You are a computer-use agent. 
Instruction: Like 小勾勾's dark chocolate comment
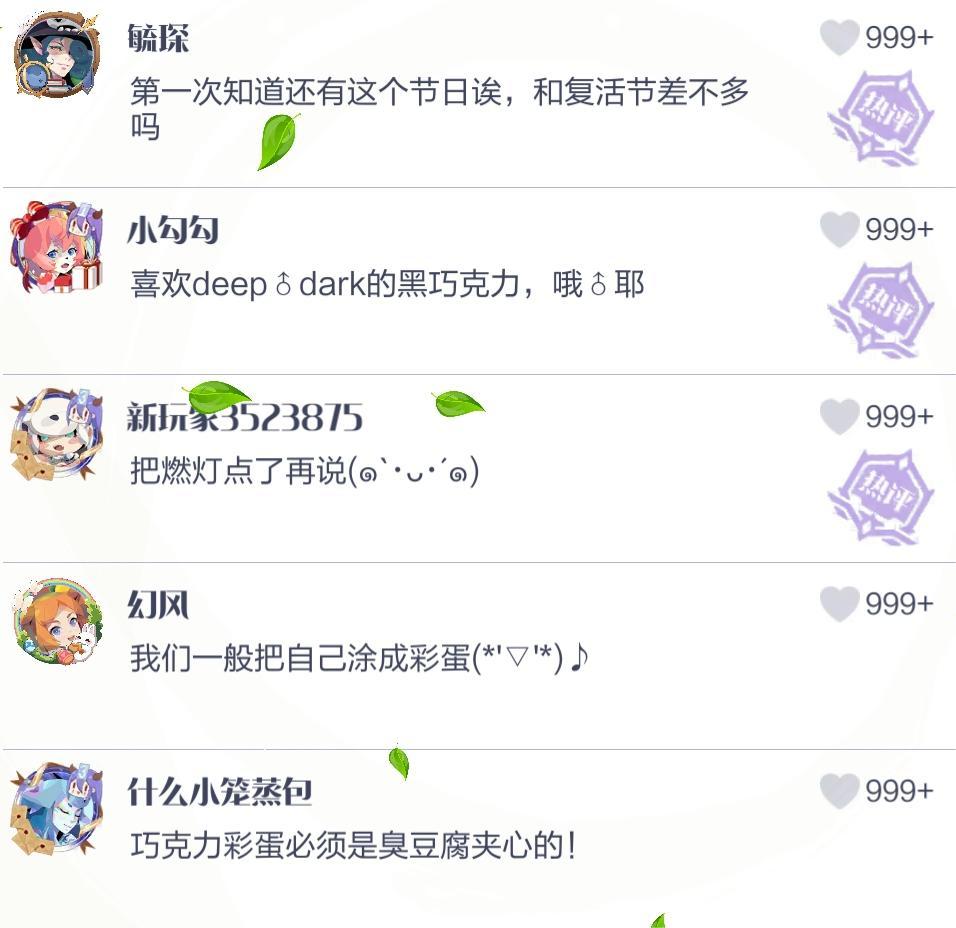838,229
